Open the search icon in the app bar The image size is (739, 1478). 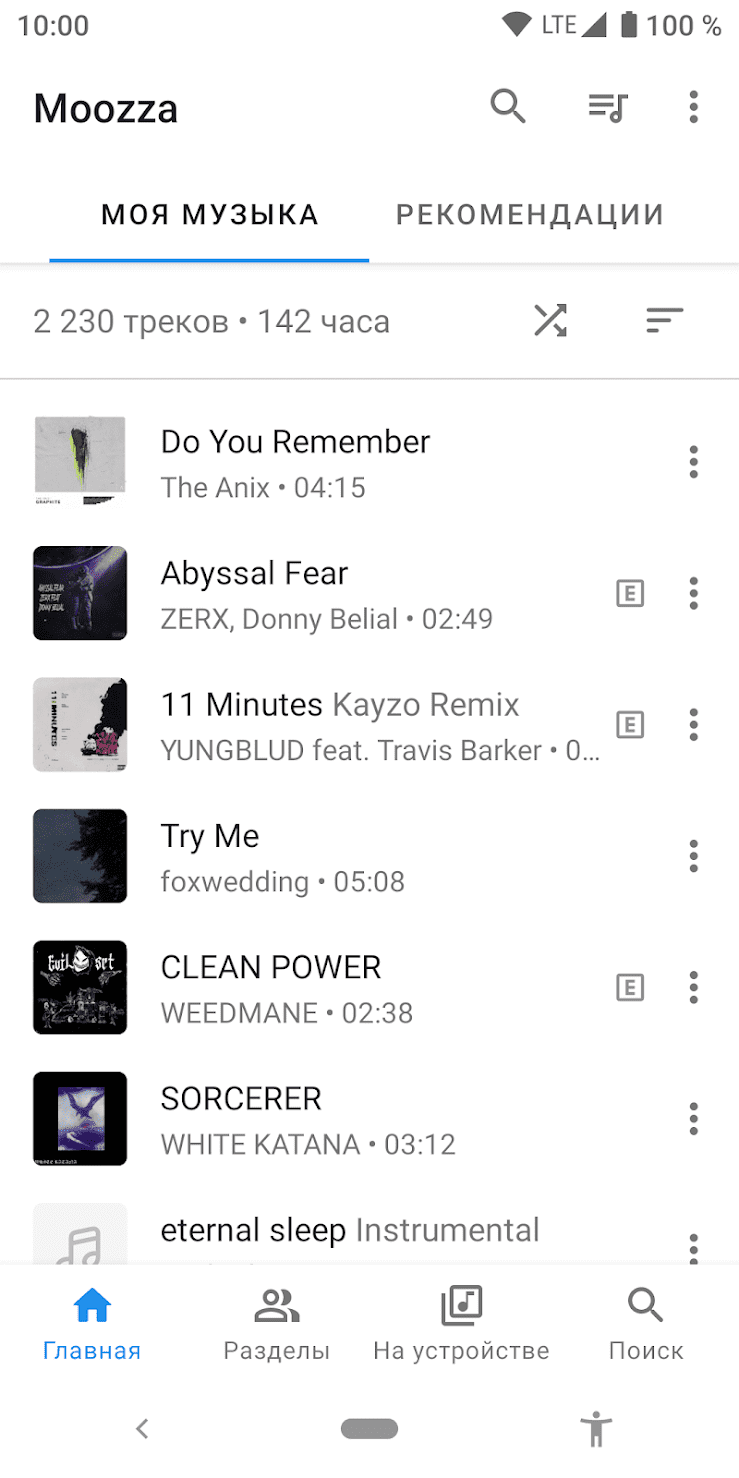(x=508, y=106)
